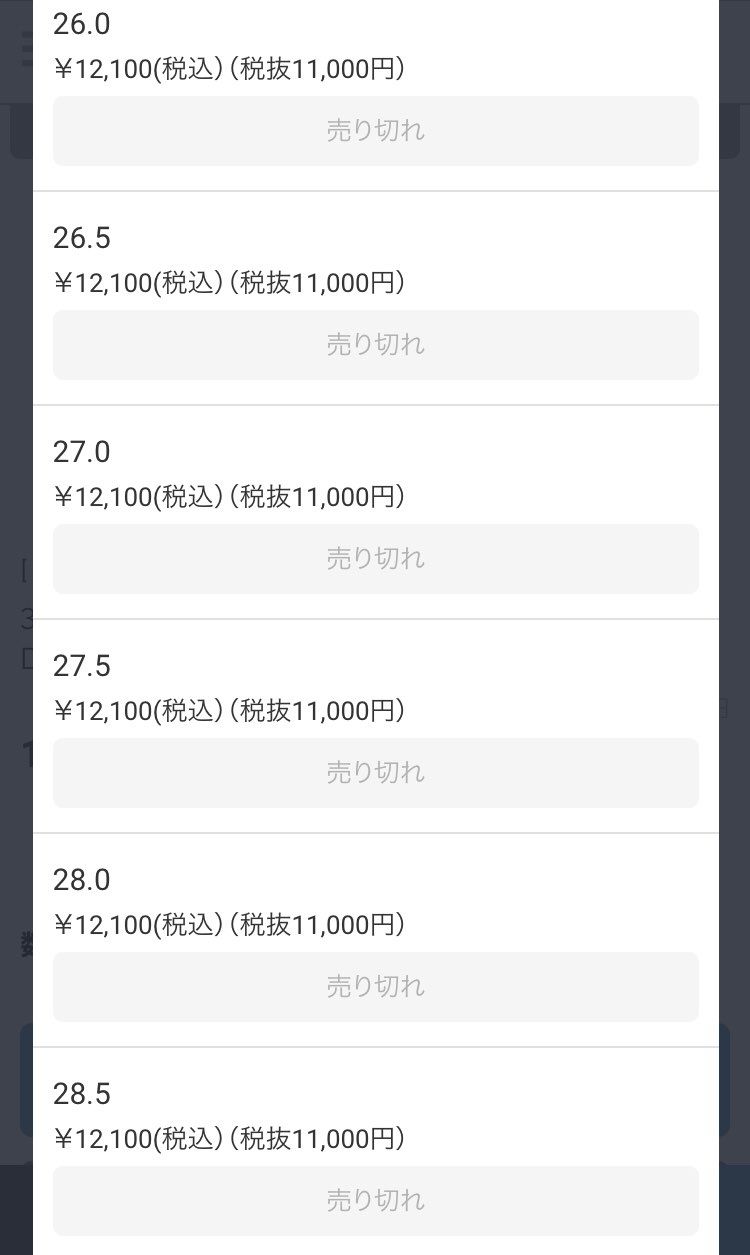750x1255 pixels.
Task: Select the 売り切れ button for size 28.0
Action: (x=375, y=987)
